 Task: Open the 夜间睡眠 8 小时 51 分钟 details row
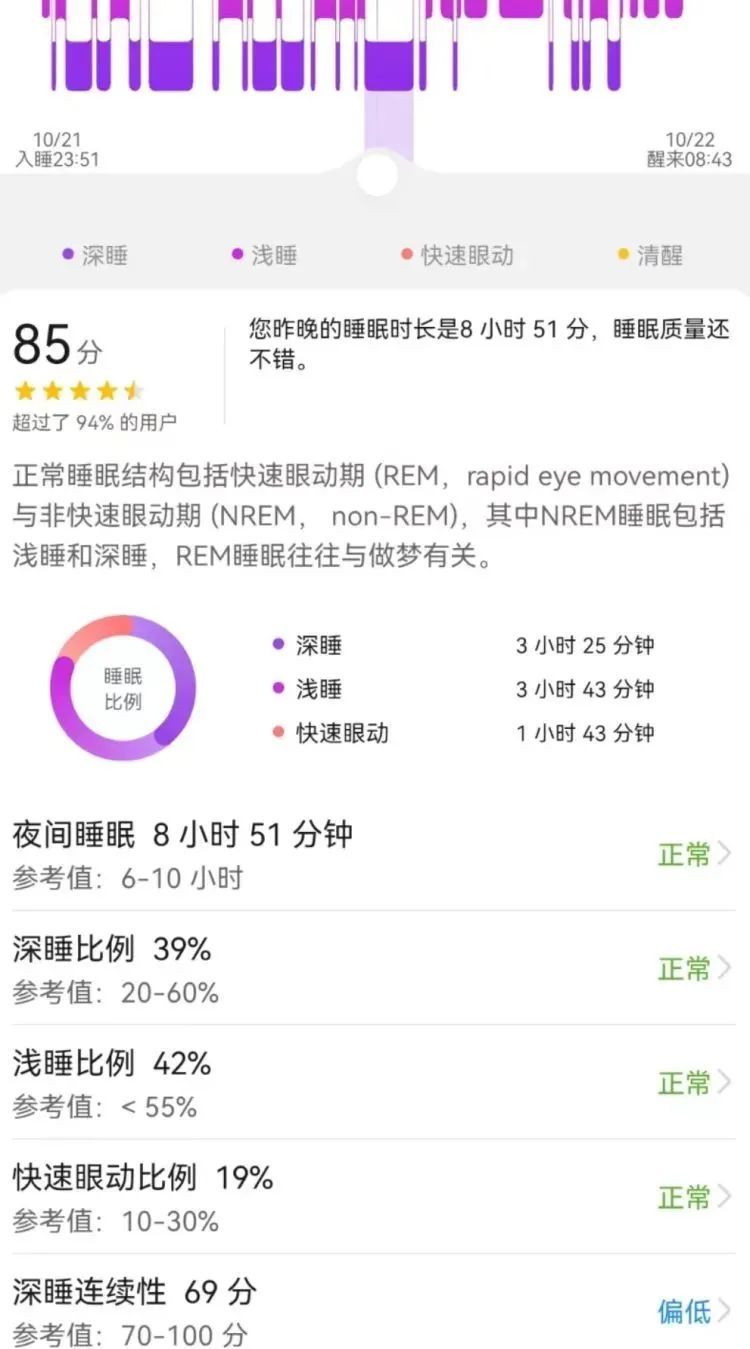pyautogui.click(x=374, y=855)
